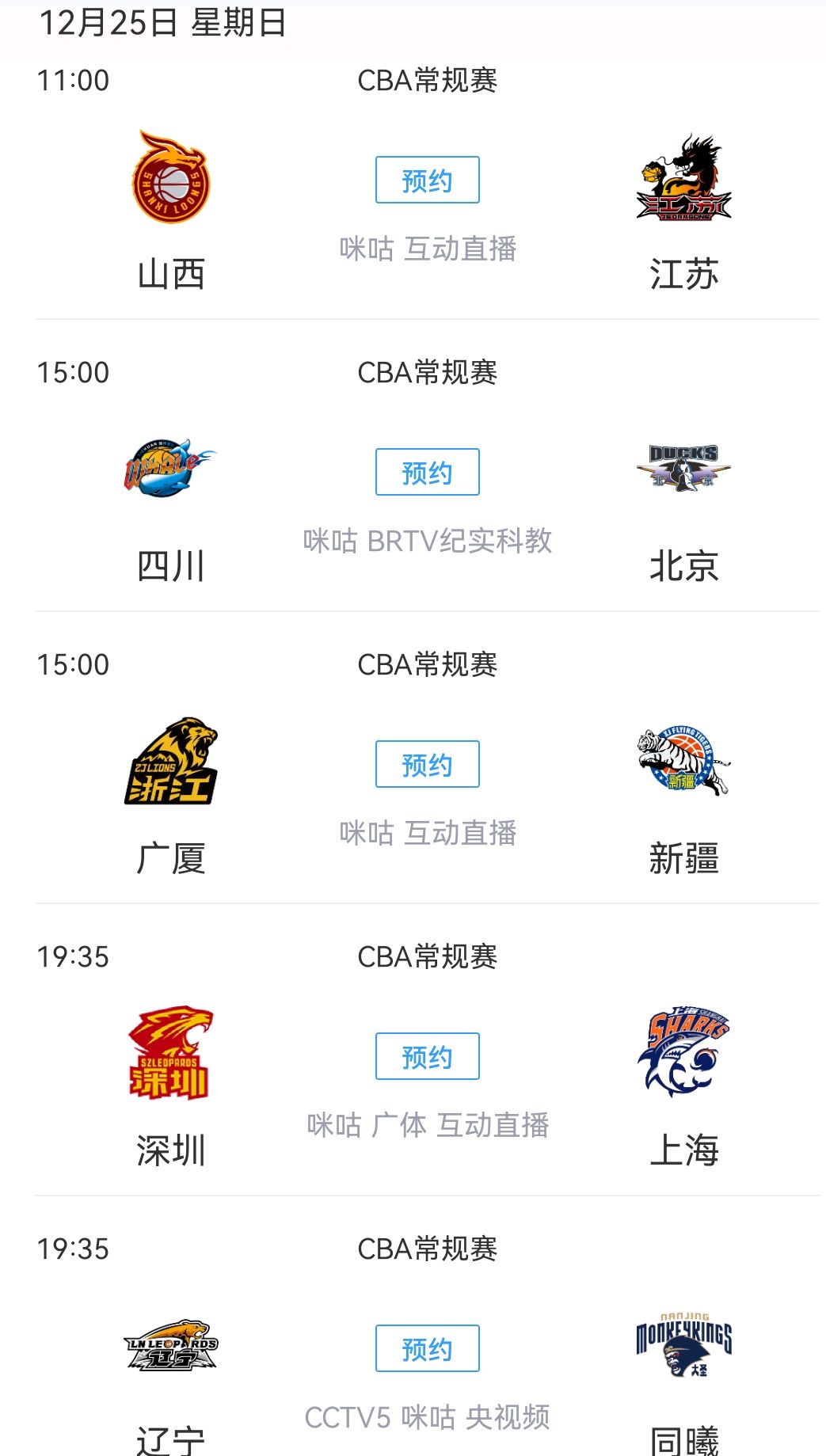Image resolution: width=826 pixels, height=1456 pixels.
Task: Reserve the 深圳 vs 上海 game
Action: 427,1057
